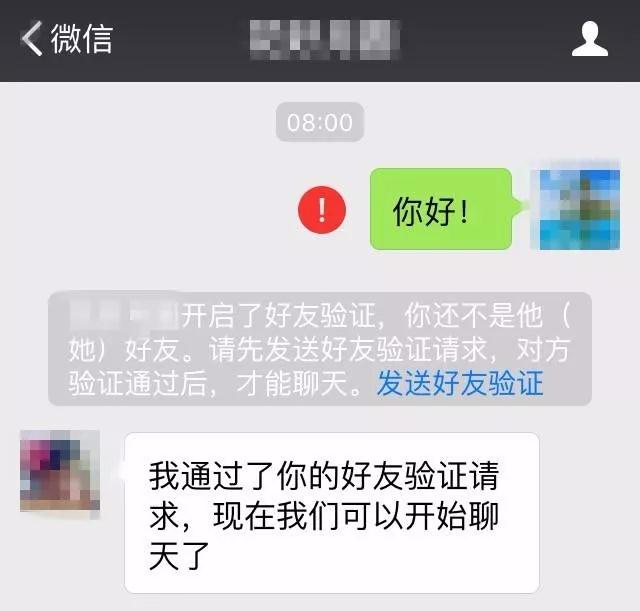640x611 pixels.
Task: Open the 发送好友验证 link
Action: (459, 382)
